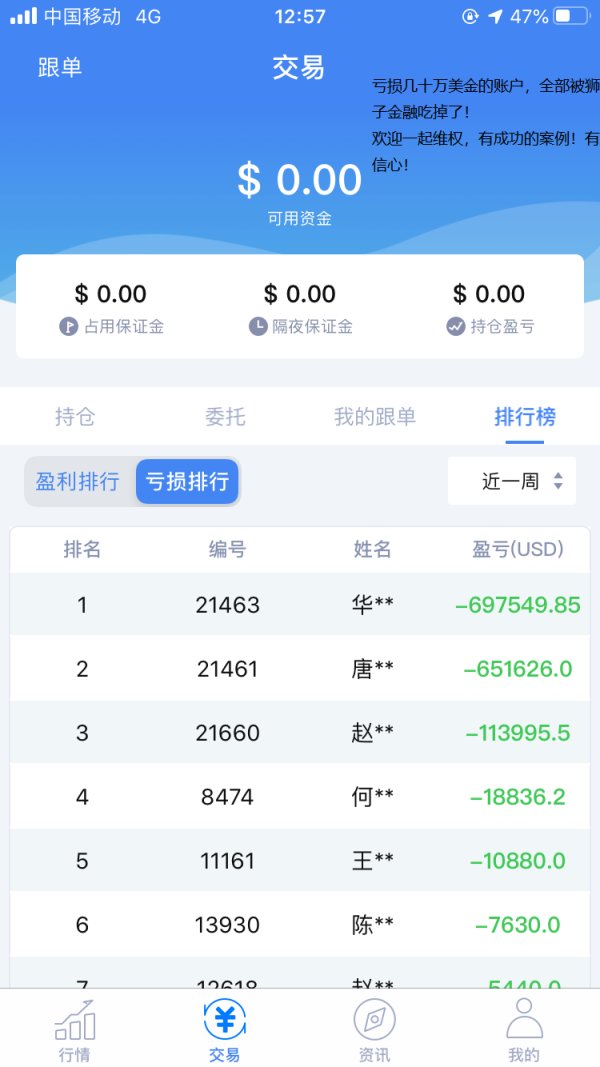The width and height of the screenshot is (600, 1067).
Task: Show the 盈利排行 ranking
Action: coord(78,482)
